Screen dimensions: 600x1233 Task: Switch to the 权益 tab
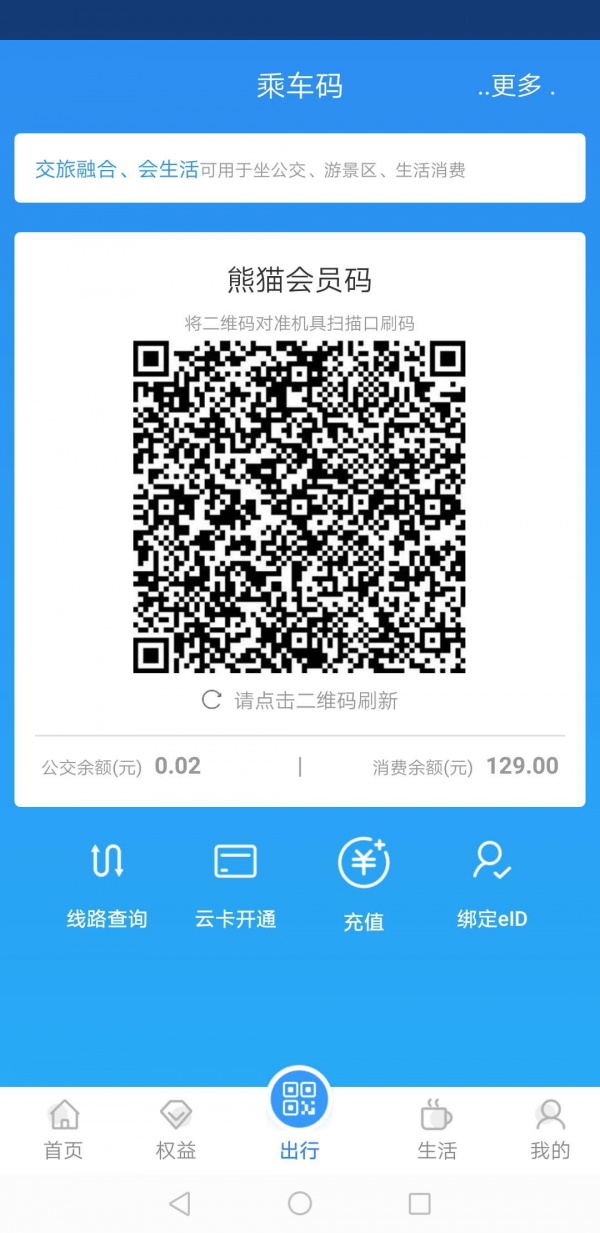[176, 1130]
